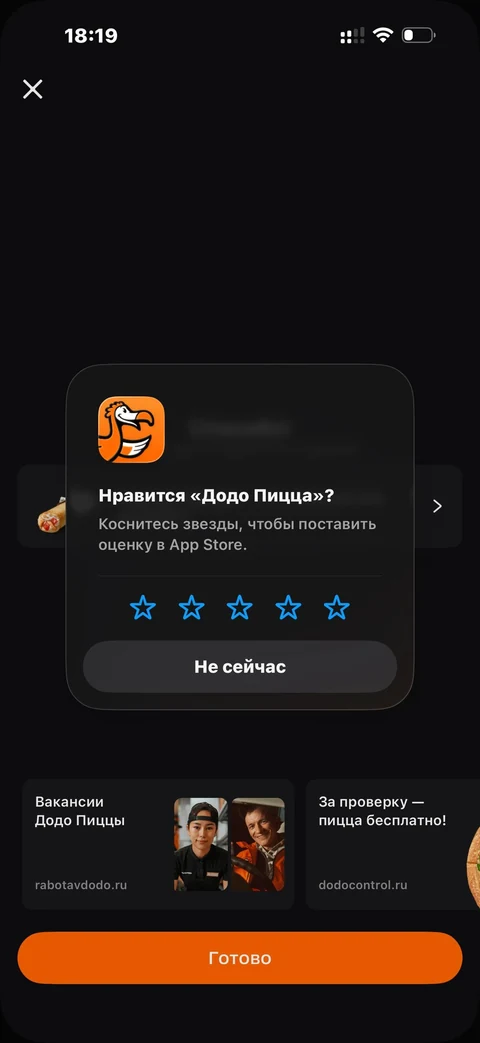Close the screen with the X icon
480x1043 pixels.
click(33, 89)
